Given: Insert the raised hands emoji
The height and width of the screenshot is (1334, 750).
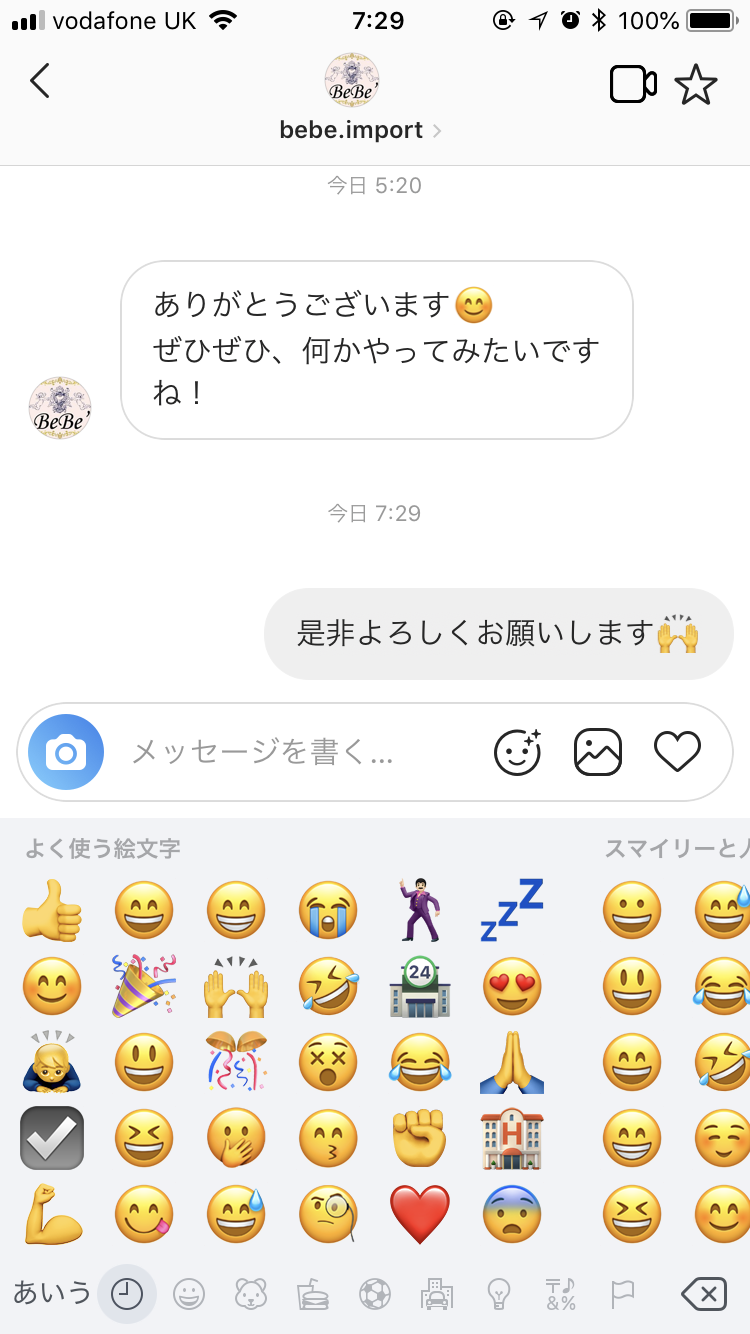Looking at the screenshot, I should point(236,985).
